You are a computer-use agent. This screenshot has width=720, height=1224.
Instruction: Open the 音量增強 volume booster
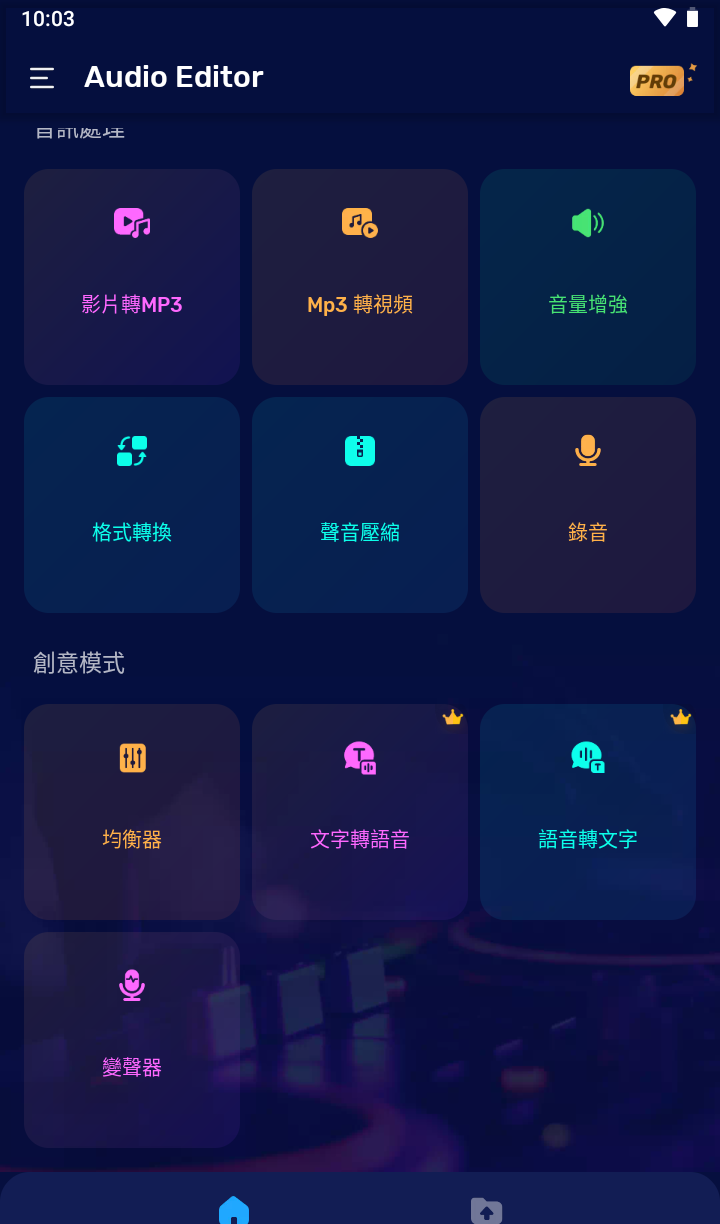[587, 277]
